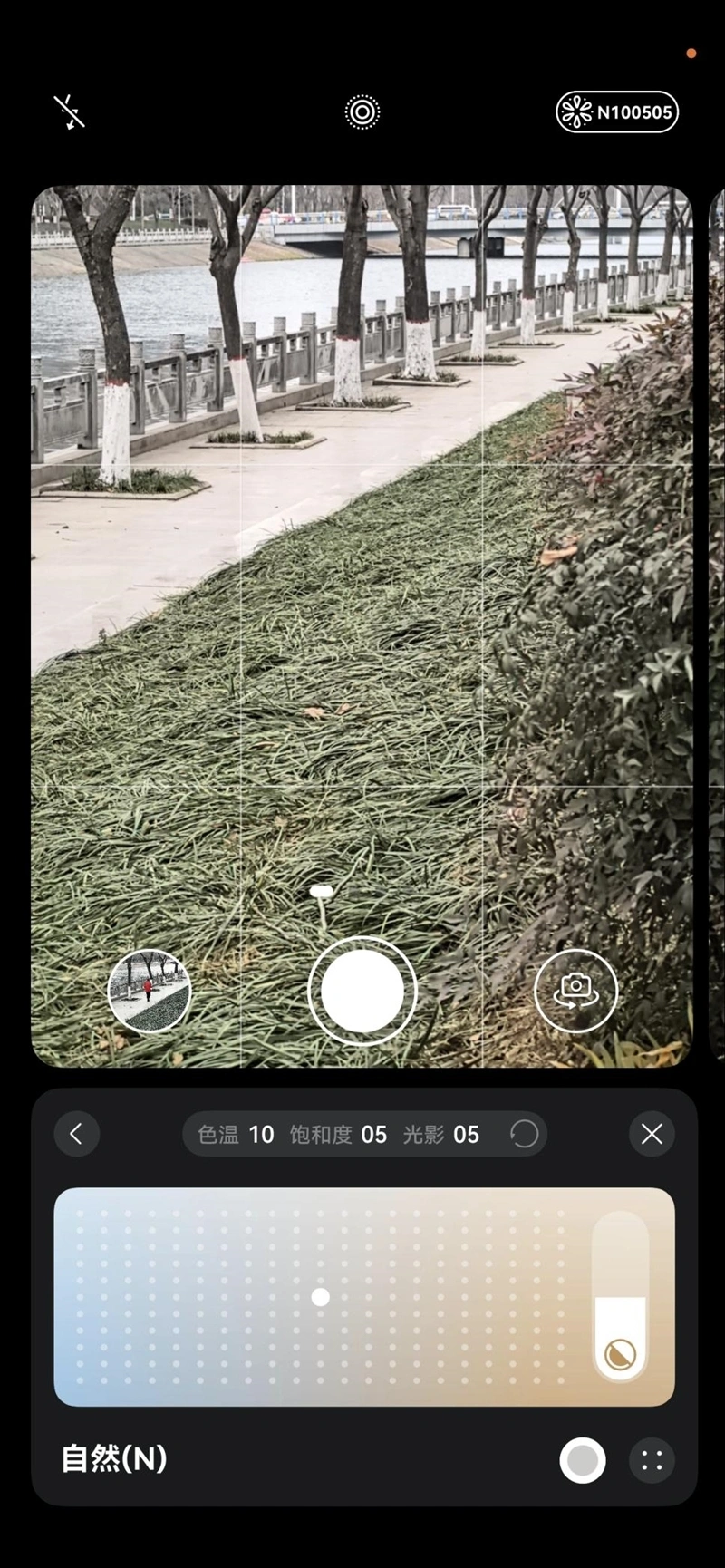
Task: Reset the color temperature and saturation values
Action: coord(524,1134)
